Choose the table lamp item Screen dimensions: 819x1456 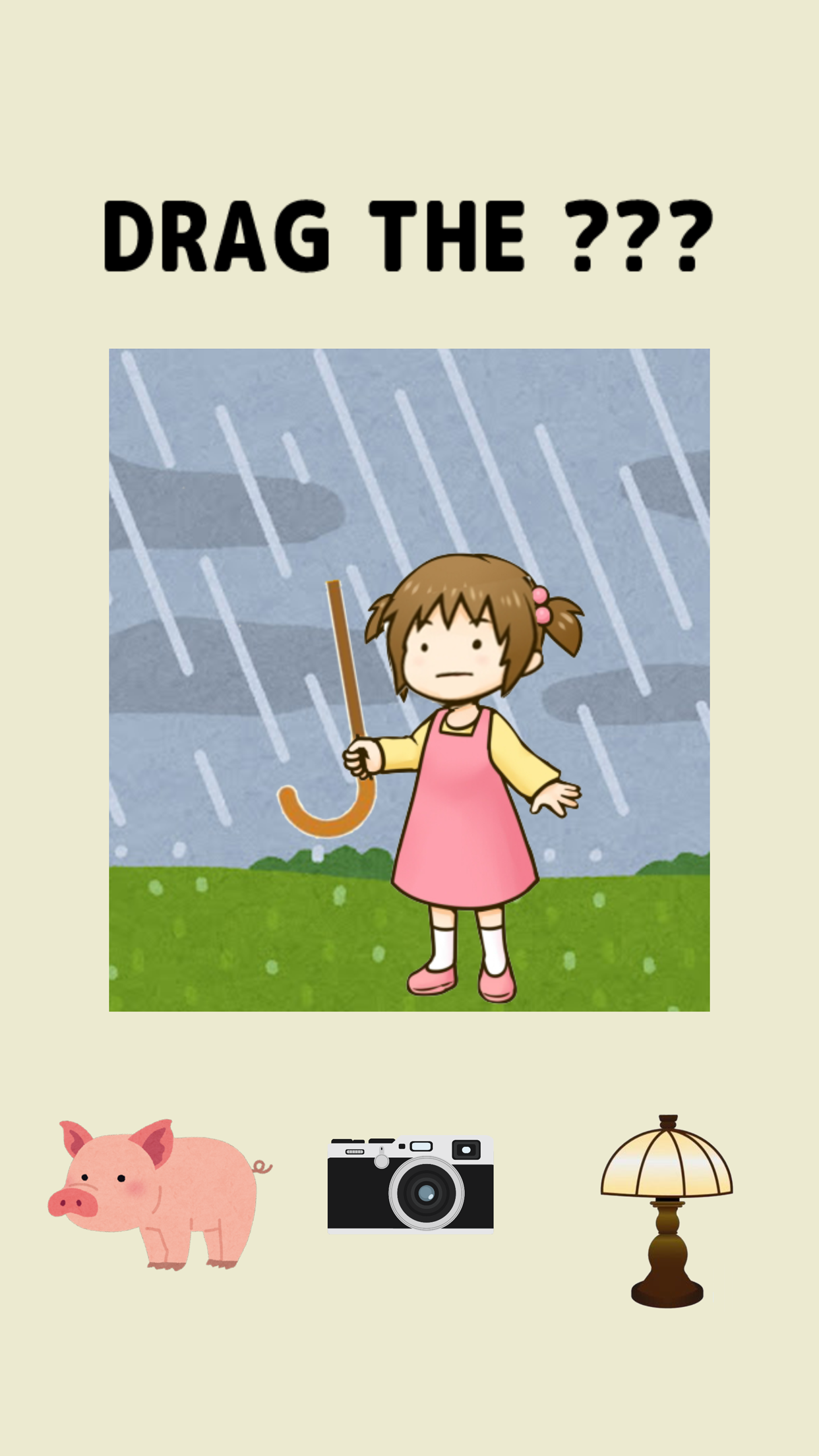tap(667, 1210)
